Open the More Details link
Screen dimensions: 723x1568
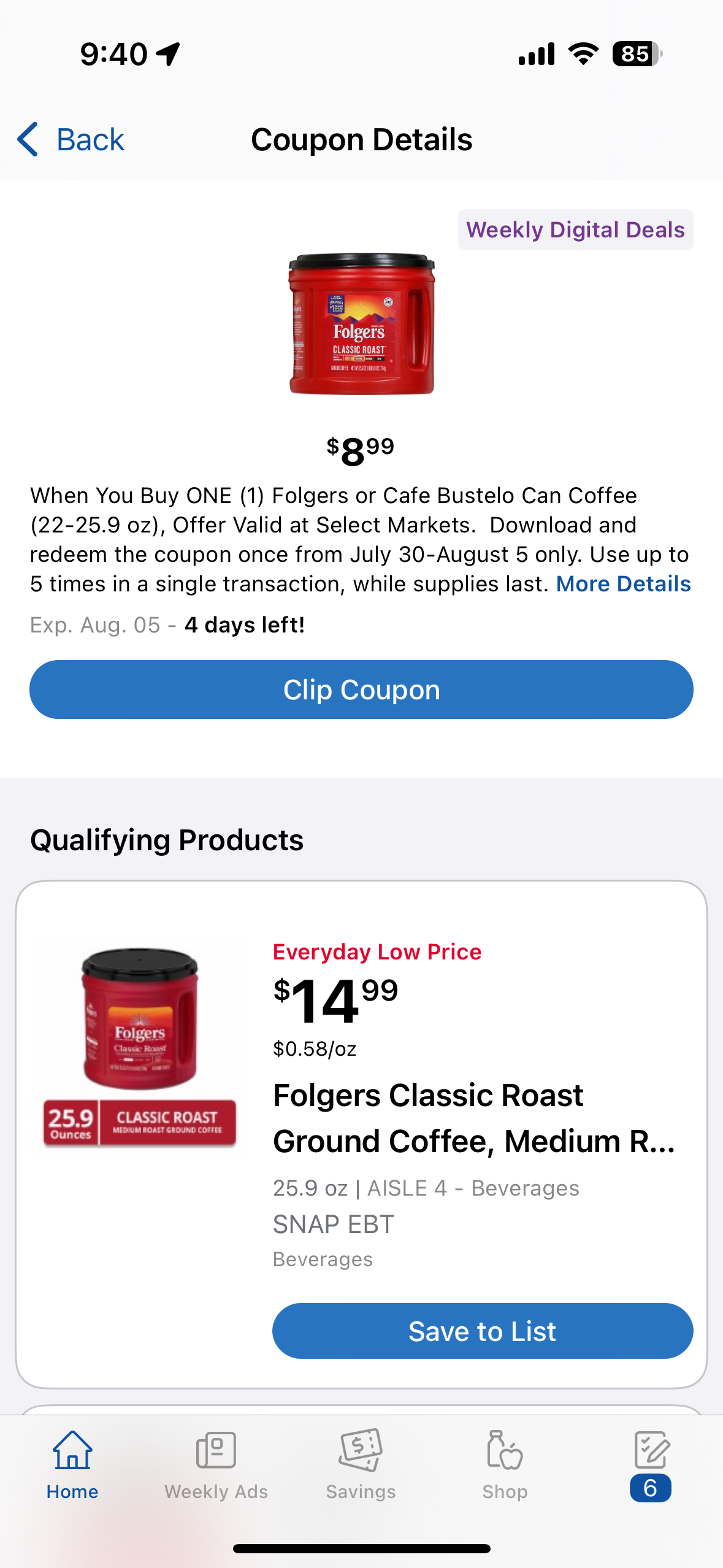[x=623, y=583]
